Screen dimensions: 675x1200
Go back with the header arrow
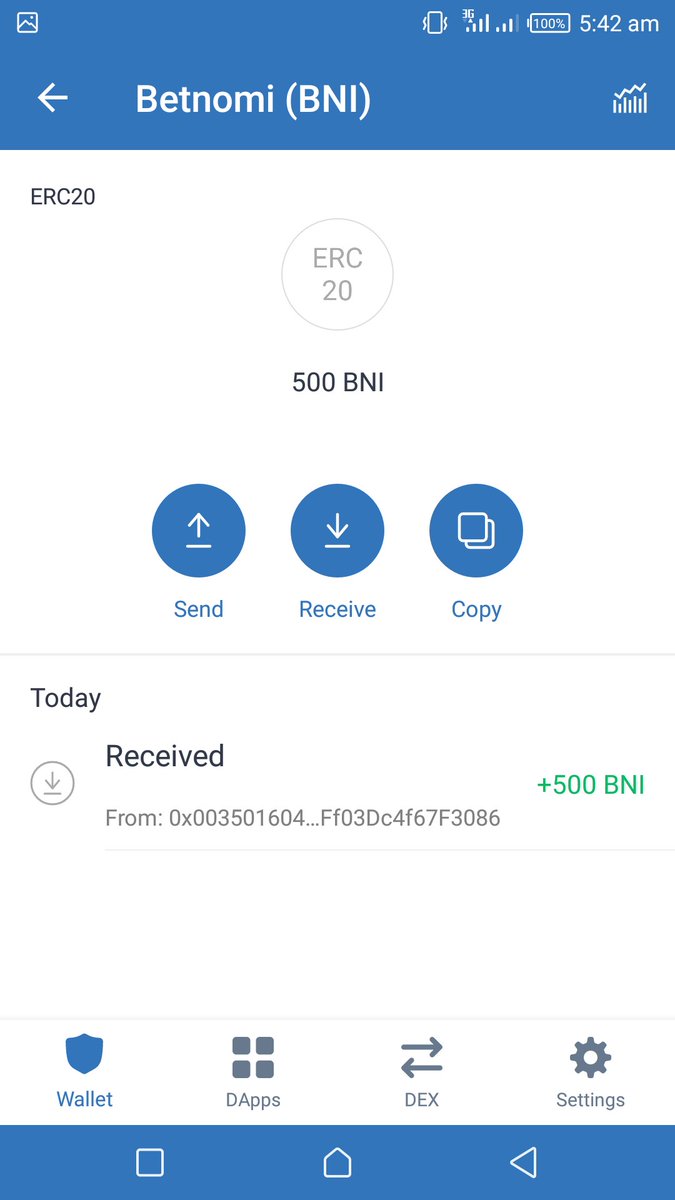pos(53,98)
